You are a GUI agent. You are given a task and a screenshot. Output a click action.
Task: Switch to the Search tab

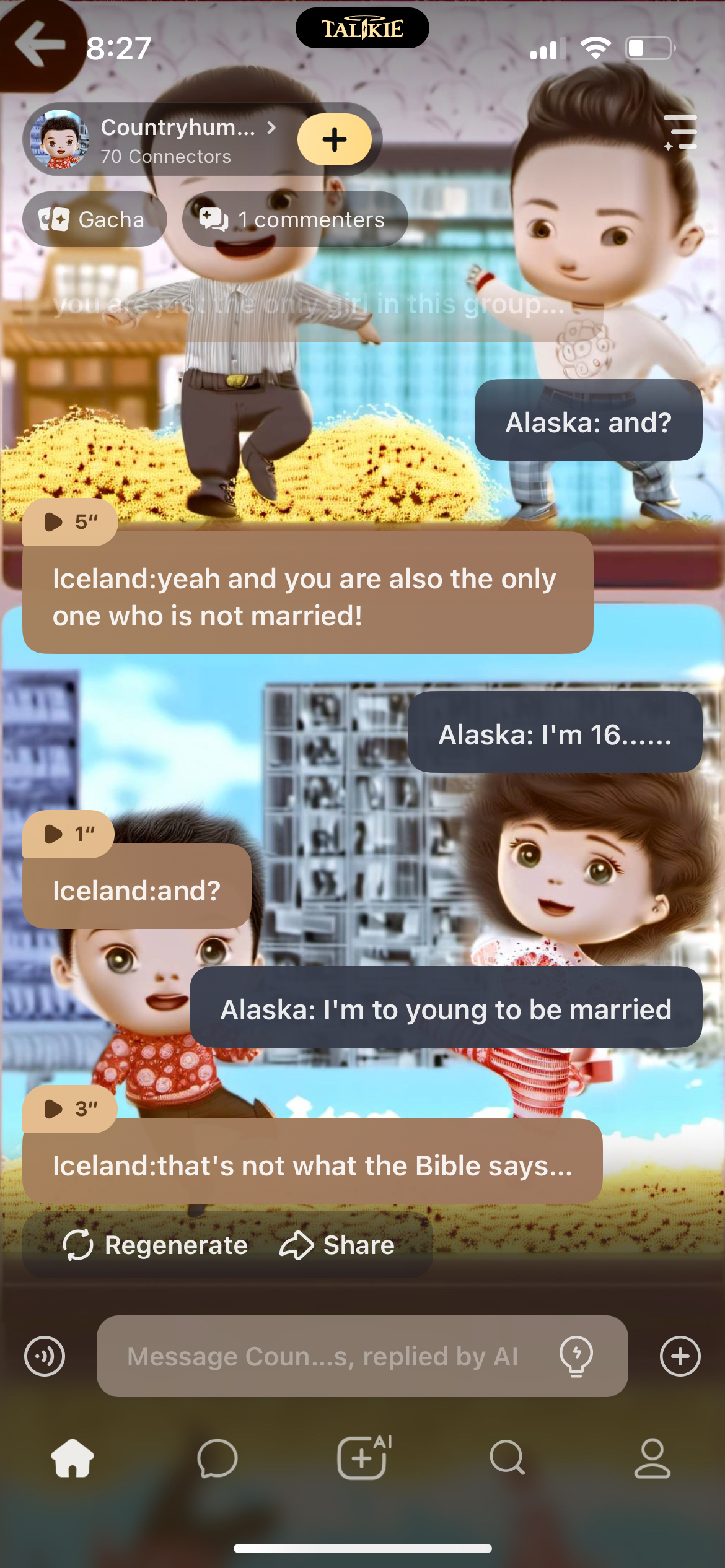(x=507, y=1458)
